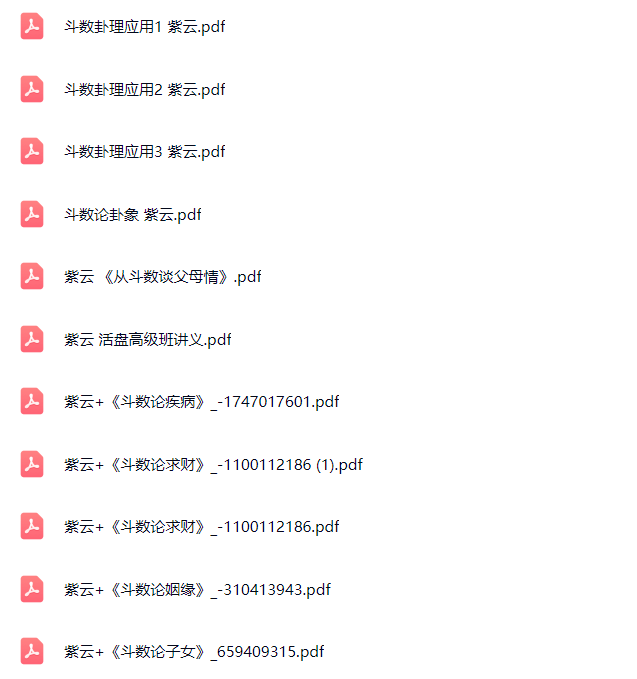View 紫云+《斗数论姻缘》pdf file
Viewport: 637px width, 679px height.
197,590
